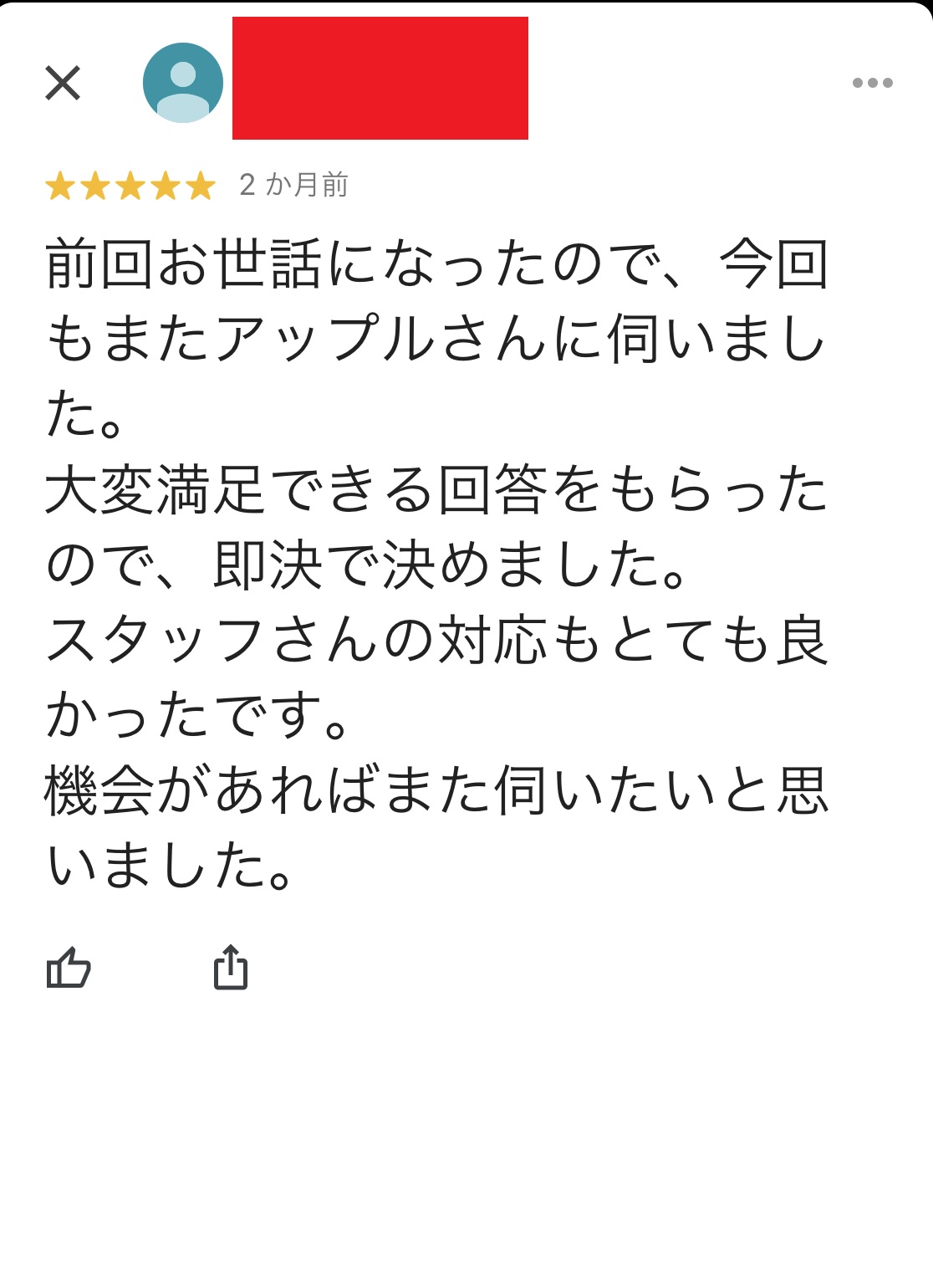Share this review

(x=231, y=968)
